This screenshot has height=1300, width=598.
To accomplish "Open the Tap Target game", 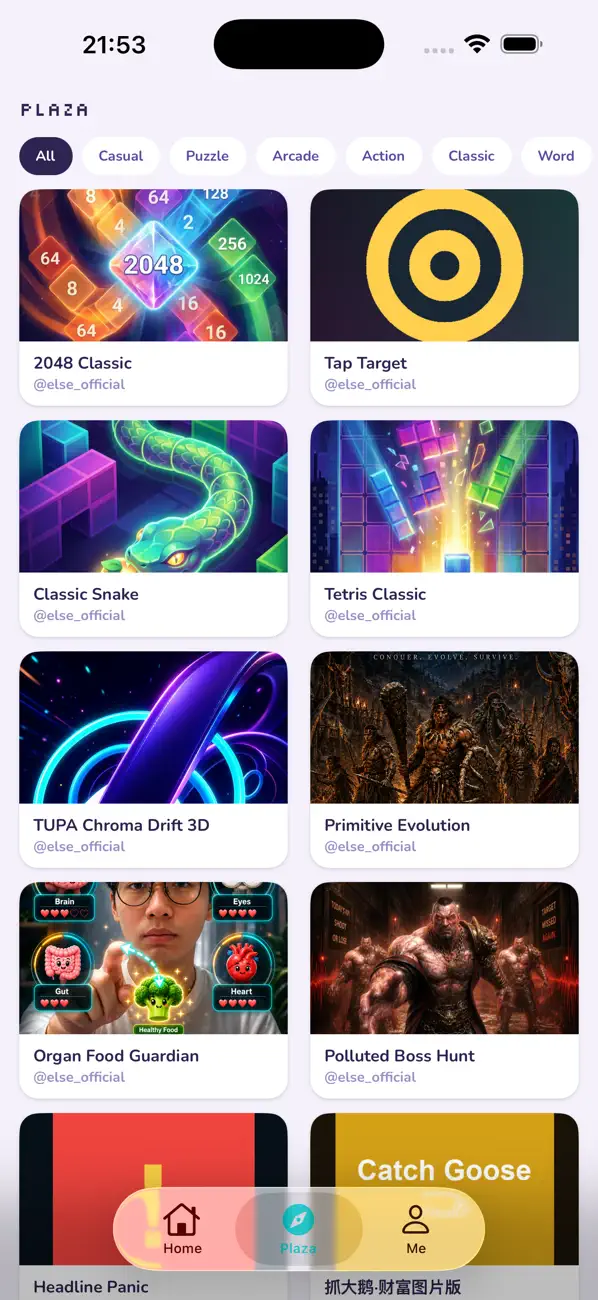I will click(x=444, y=297).
